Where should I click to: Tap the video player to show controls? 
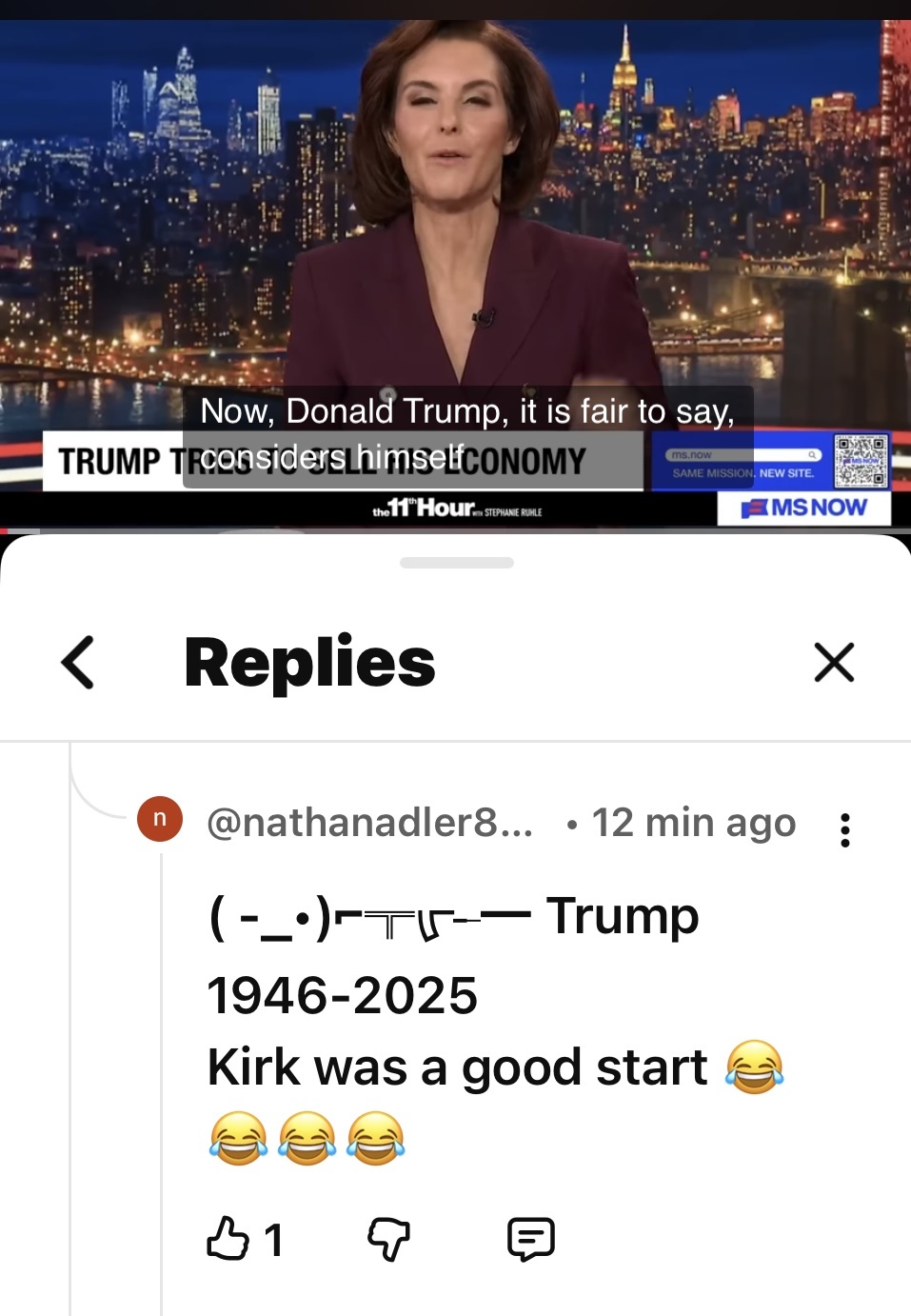point(455,238)
